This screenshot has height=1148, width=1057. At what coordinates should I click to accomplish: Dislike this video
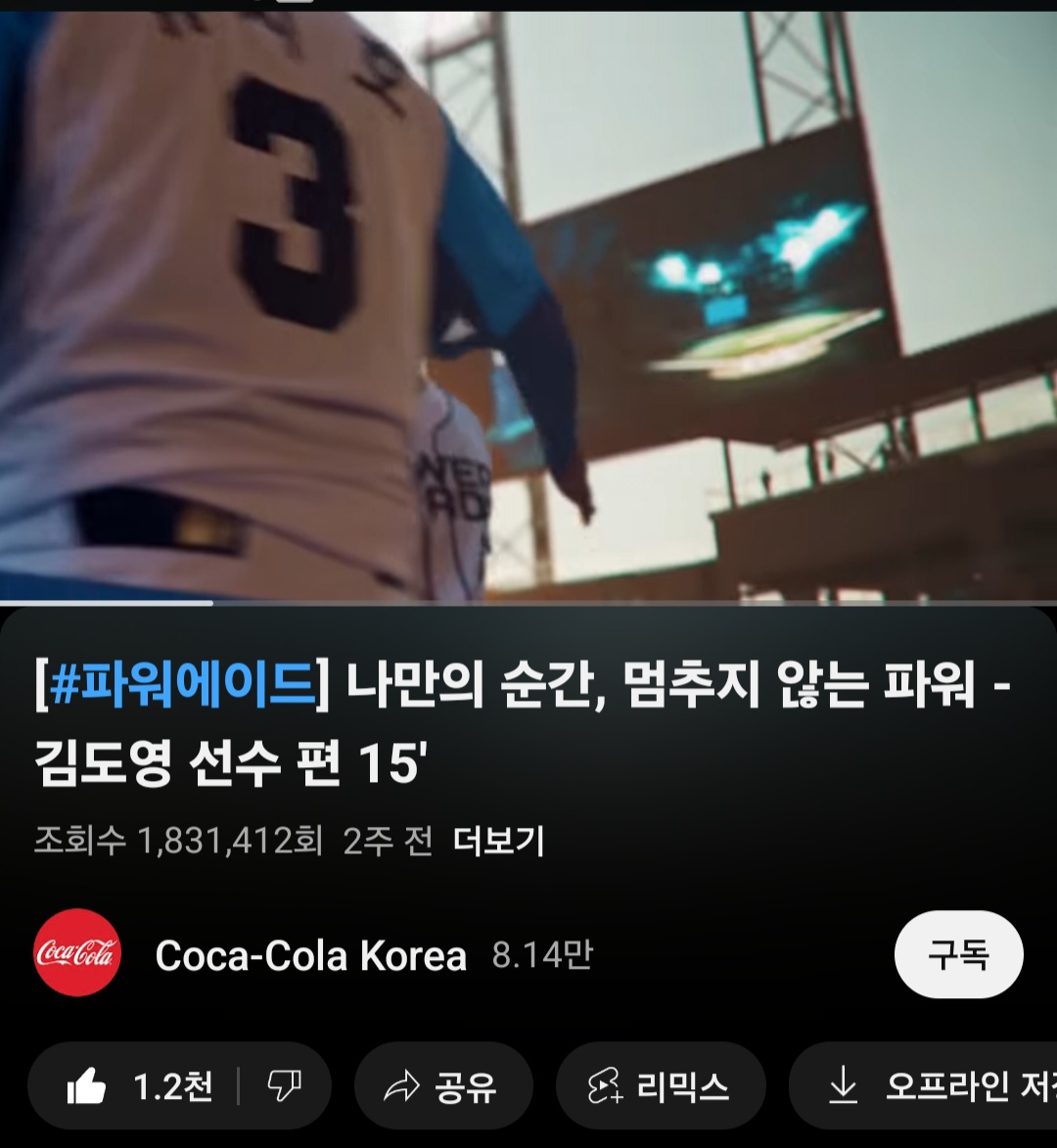284,1086
